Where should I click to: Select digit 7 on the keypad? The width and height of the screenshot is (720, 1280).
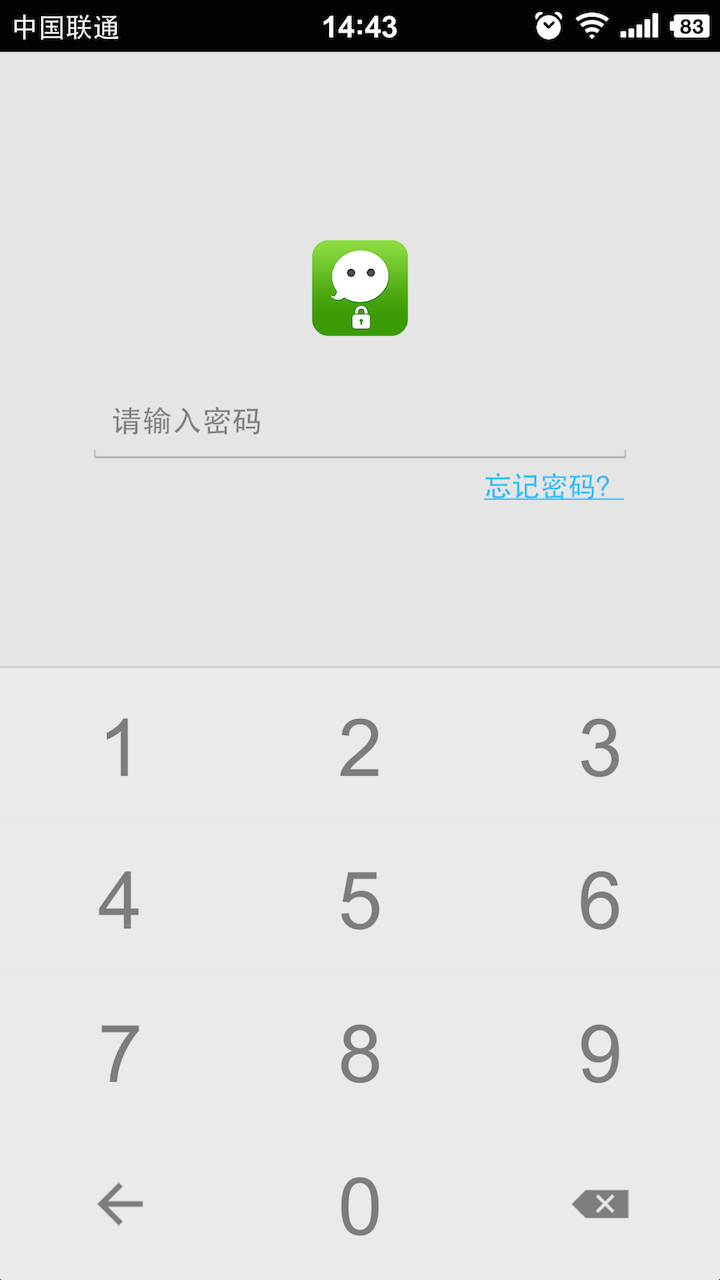120,1053
